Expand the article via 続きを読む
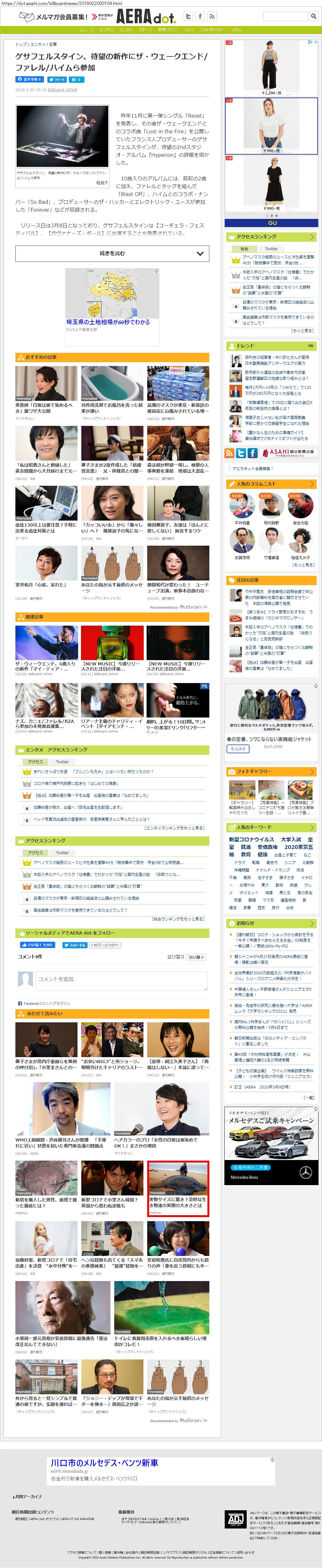Screen dimensions: 322x1568 (x=112, y=253)
